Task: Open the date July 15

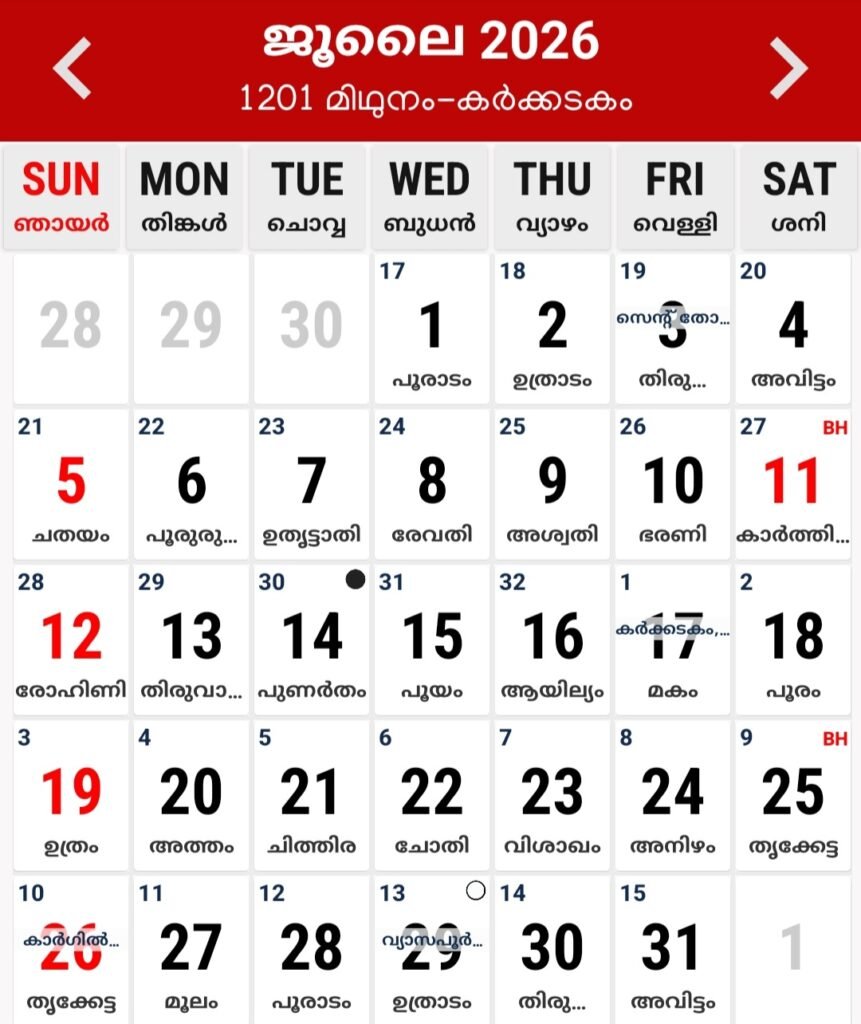Action: tap(431, 638)
